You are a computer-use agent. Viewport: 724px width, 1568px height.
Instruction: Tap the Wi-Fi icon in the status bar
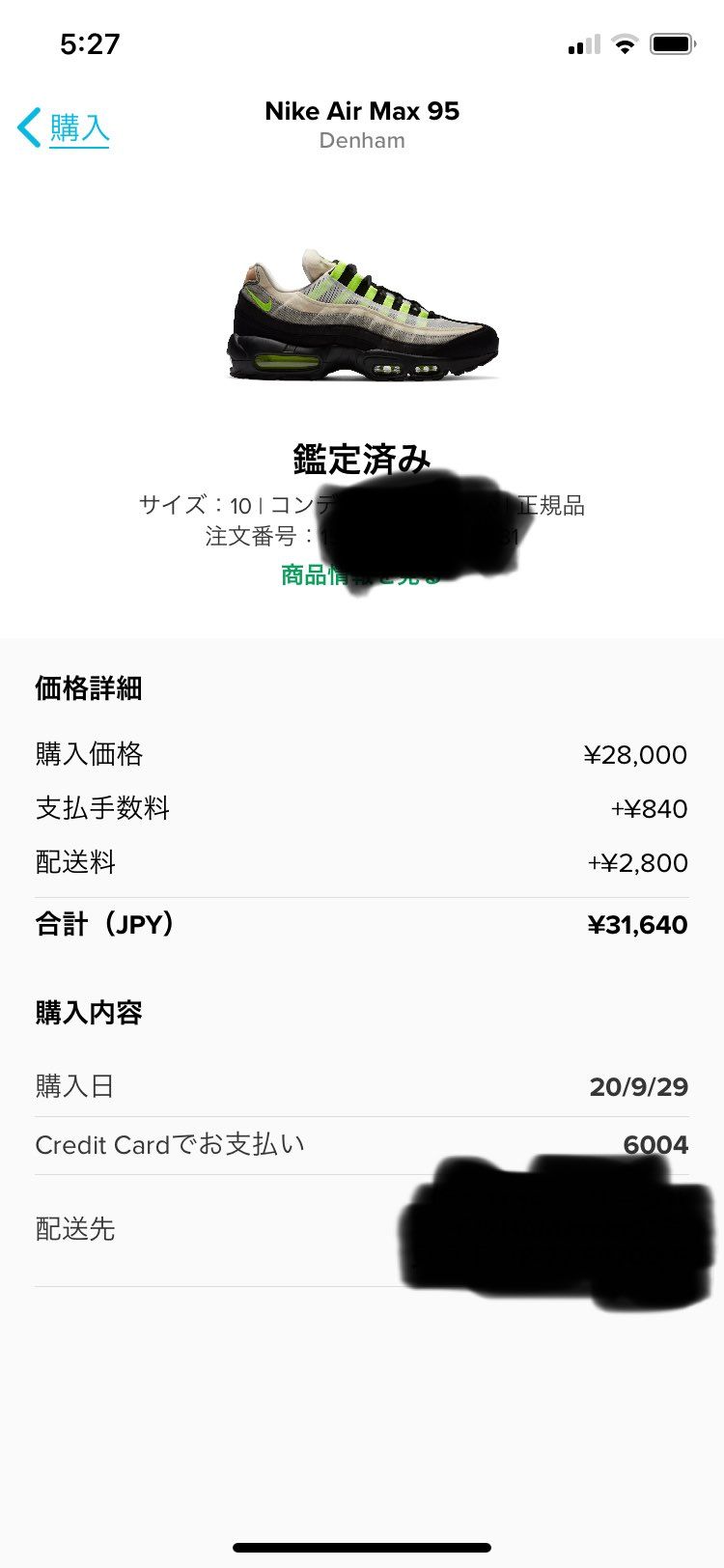[x=626, y=42]
